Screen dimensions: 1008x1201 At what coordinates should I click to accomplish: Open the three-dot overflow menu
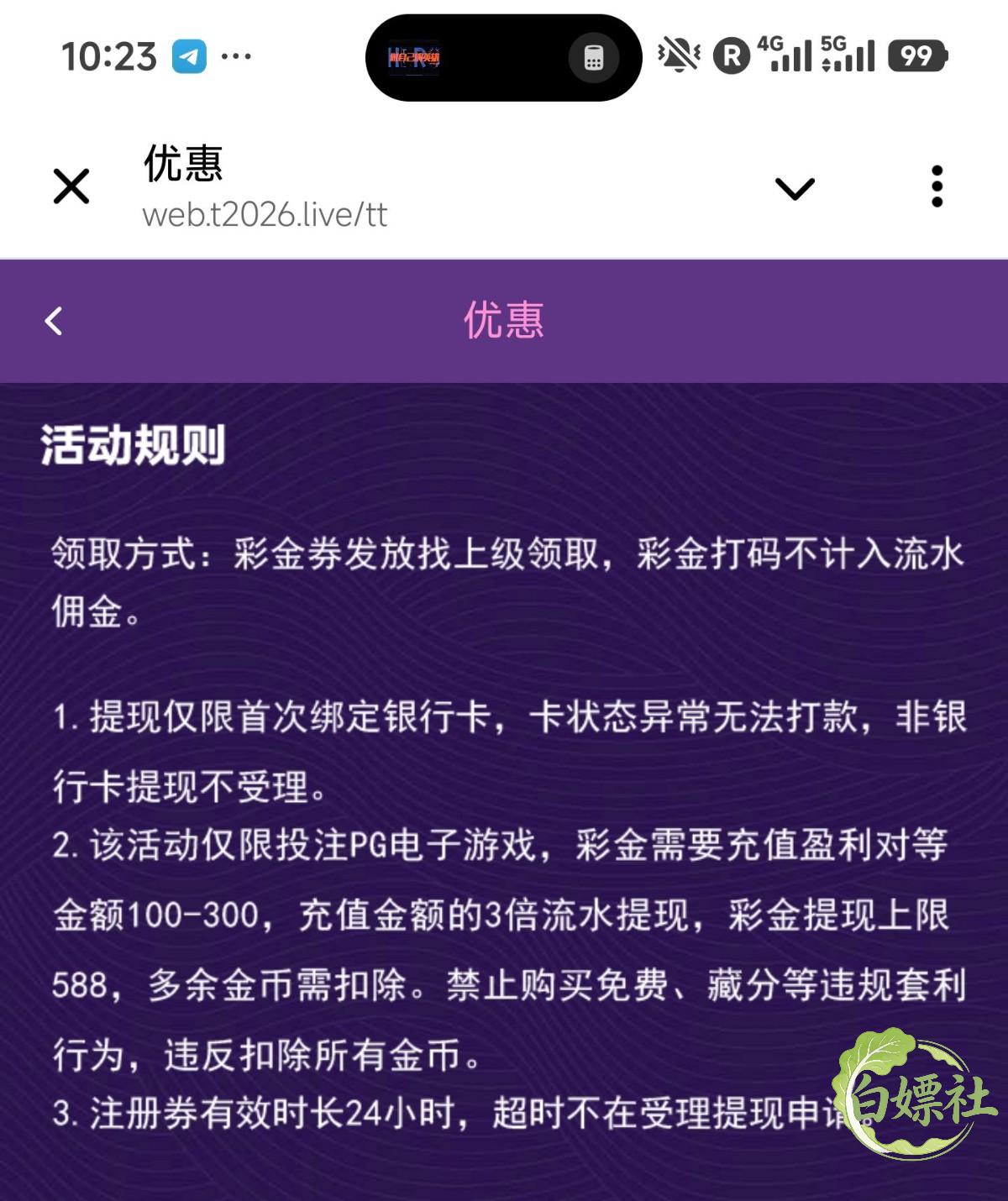pyautogui.click(x=937, y=186)
